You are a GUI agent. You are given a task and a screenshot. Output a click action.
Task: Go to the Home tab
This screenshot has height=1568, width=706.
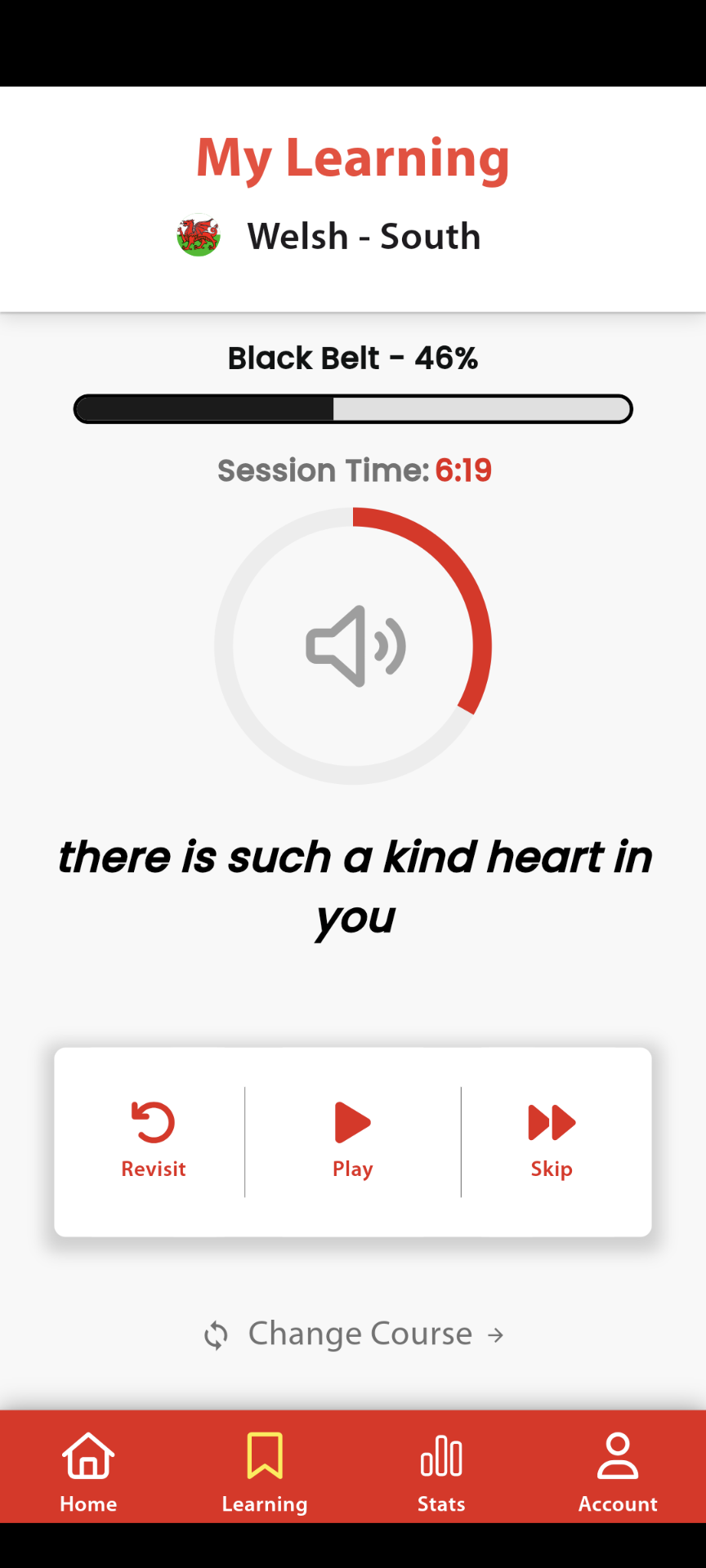click(x=88, y=1470)
